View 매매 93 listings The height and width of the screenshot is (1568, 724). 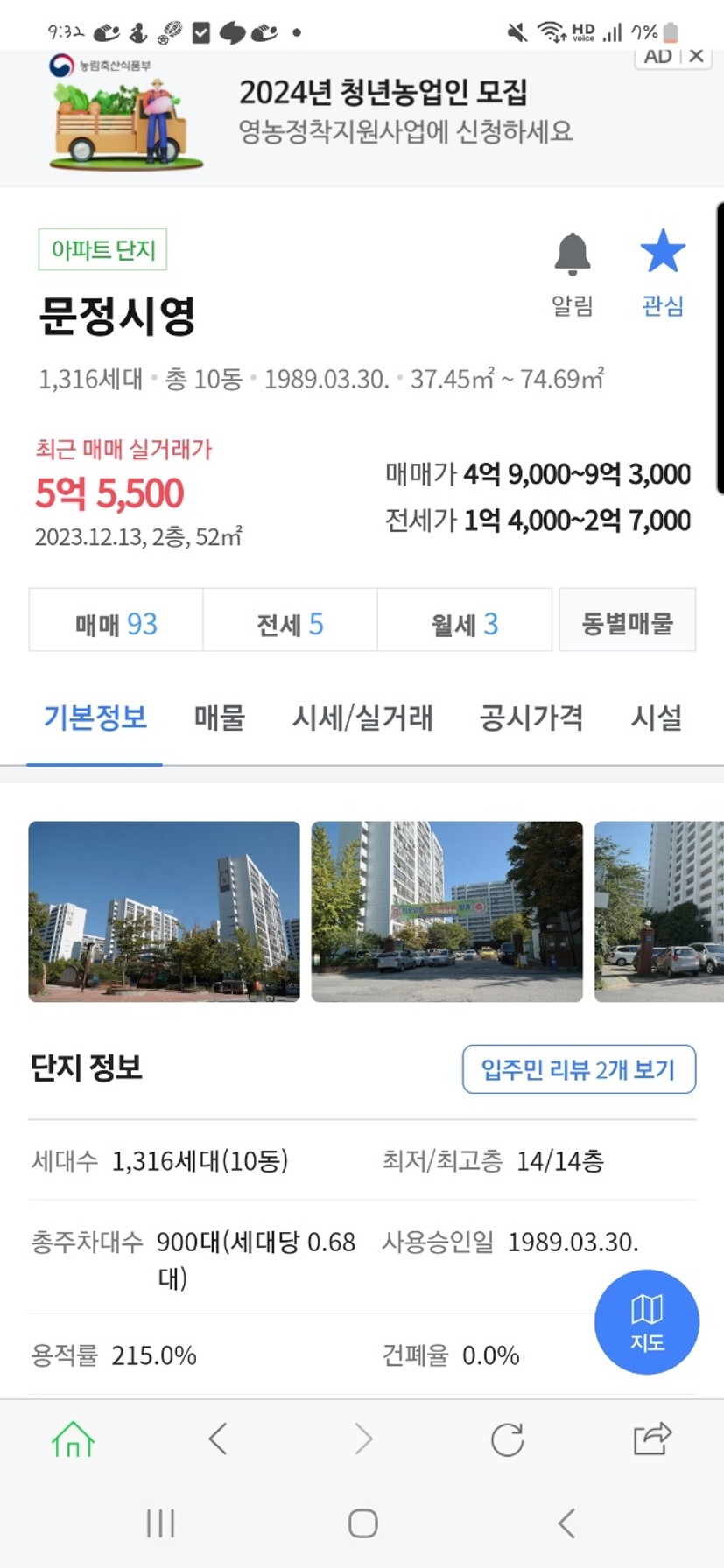click(x=116, y=620)
